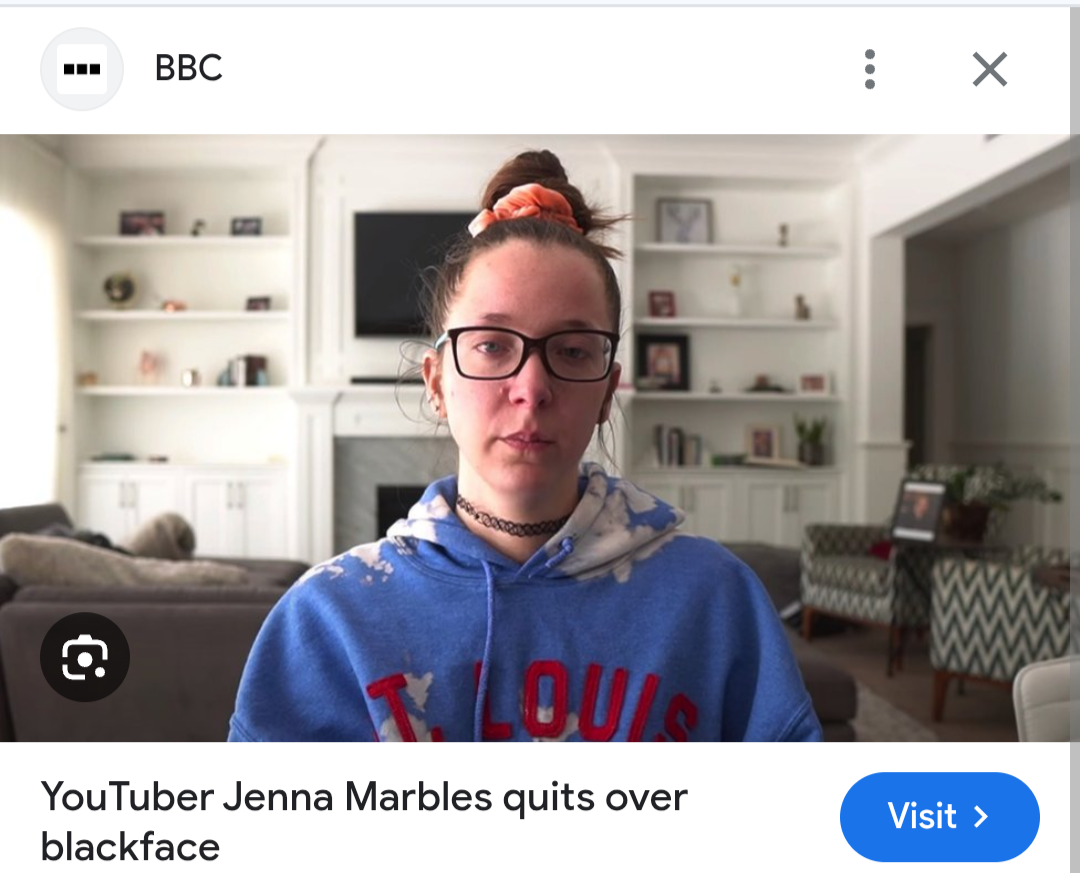
Task: Close the image preview
Action: pyautogui.click(x=989, y=69)
